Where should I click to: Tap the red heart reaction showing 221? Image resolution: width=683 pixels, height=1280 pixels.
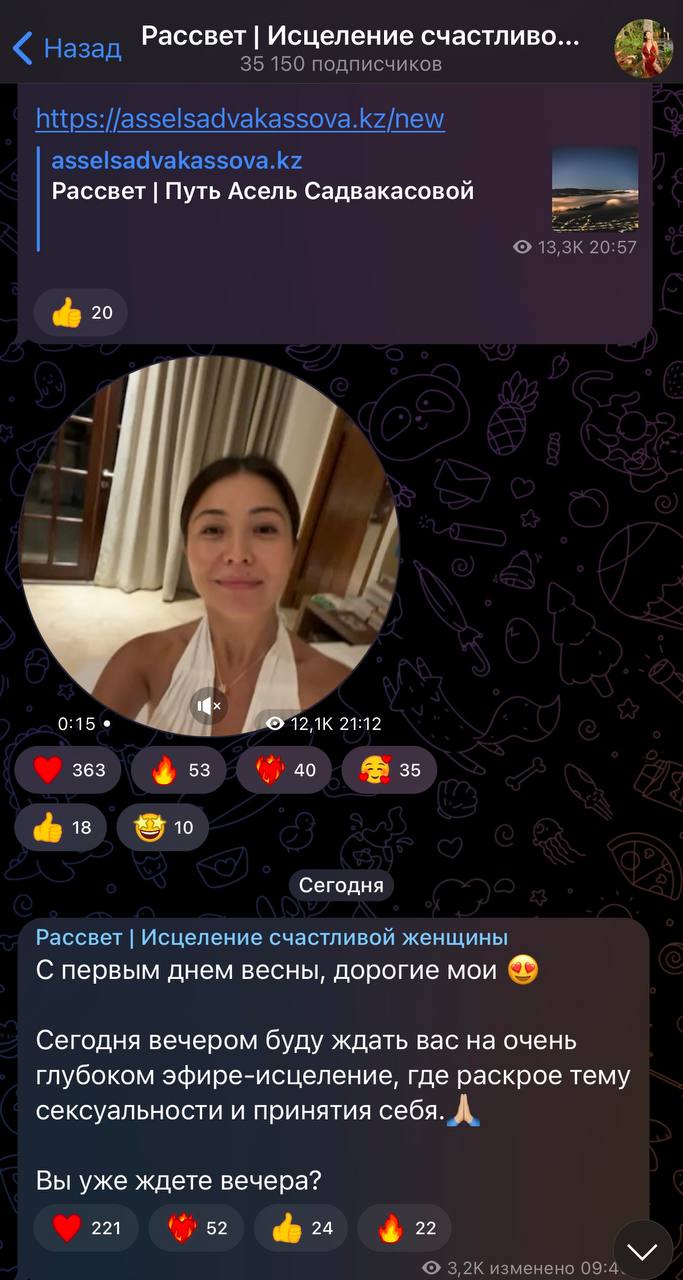pyautogui.click(x=85, y=1228)
